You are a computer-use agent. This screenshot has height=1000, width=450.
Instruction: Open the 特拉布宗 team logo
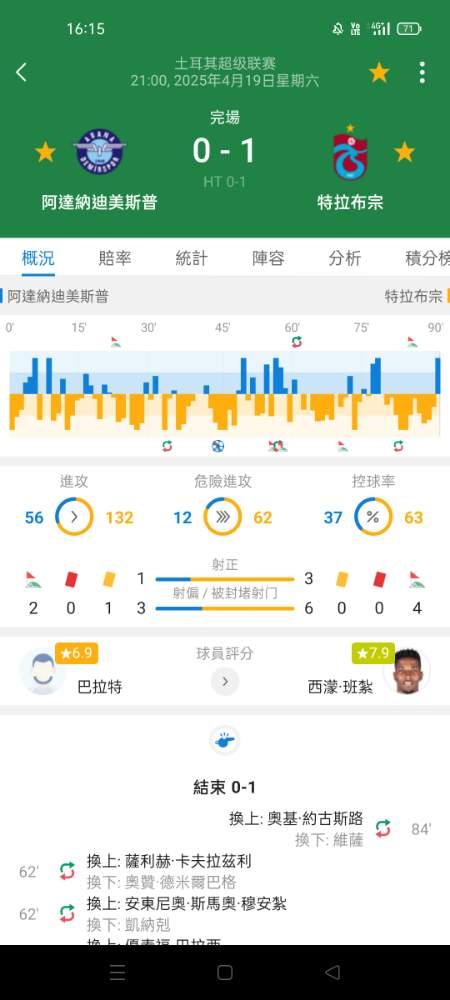pyautogui.click(x=350, y=152)
